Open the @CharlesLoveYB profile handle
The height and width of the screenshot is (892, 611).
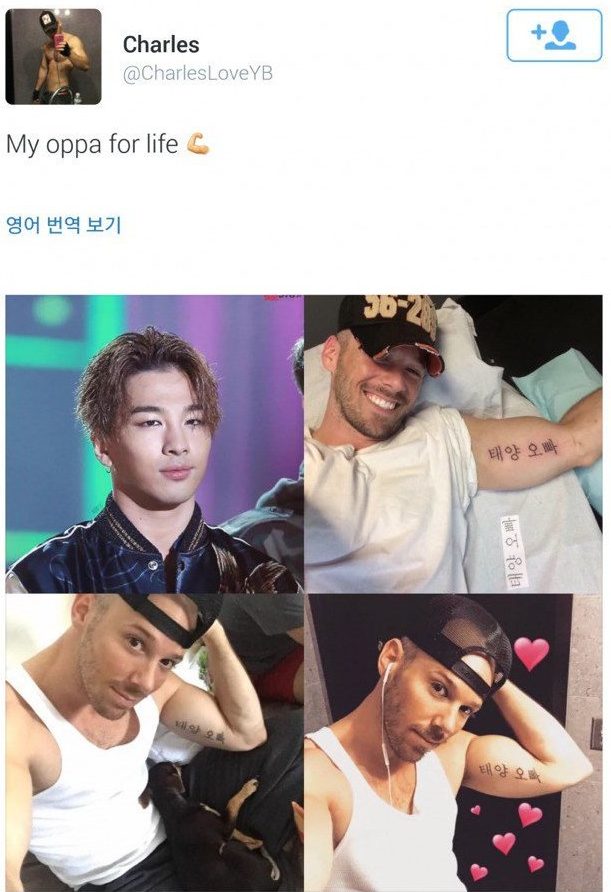pos(197,73)
